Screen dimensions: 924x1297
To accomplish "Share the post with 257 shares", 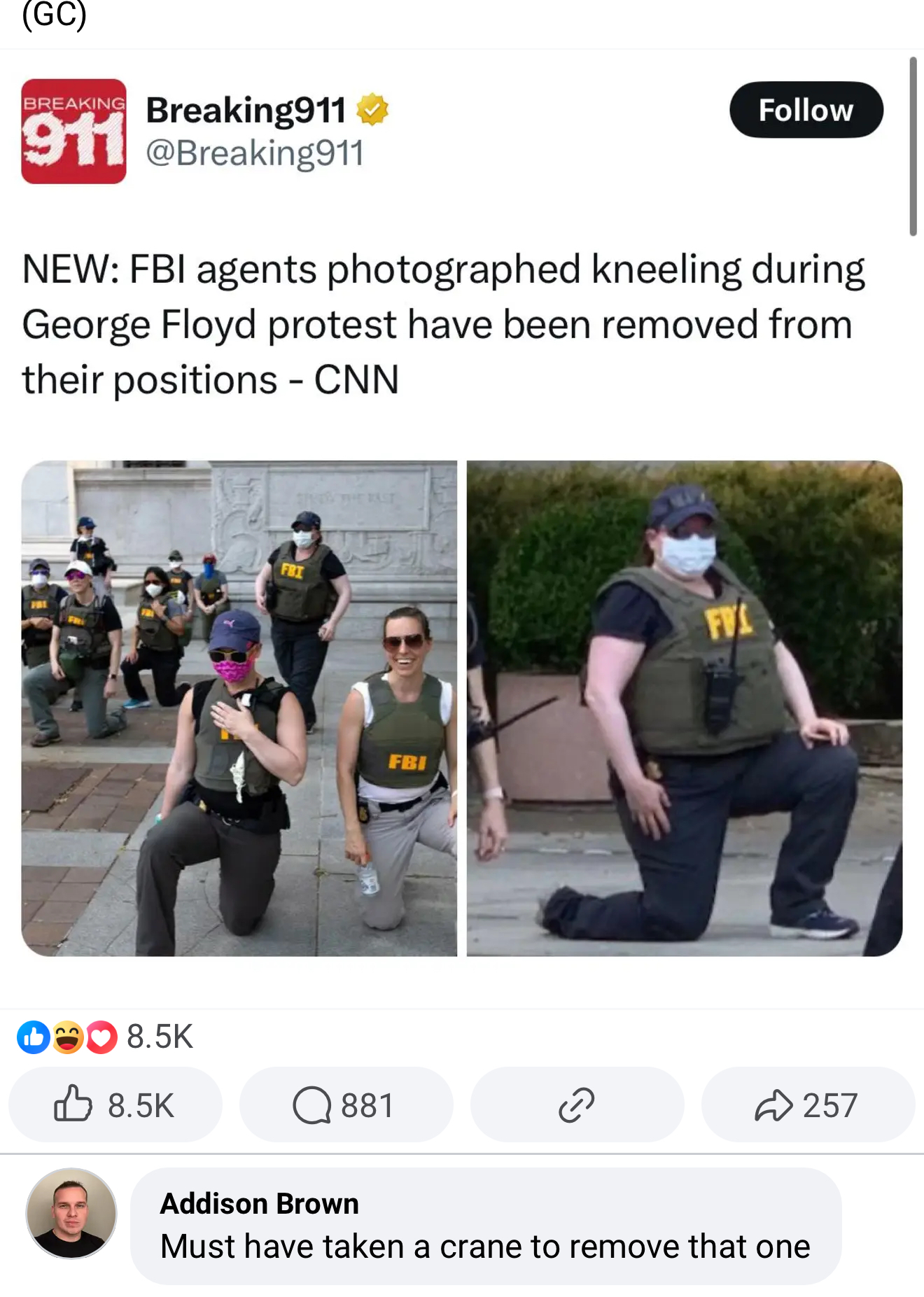I will [x=807, y=1105].
